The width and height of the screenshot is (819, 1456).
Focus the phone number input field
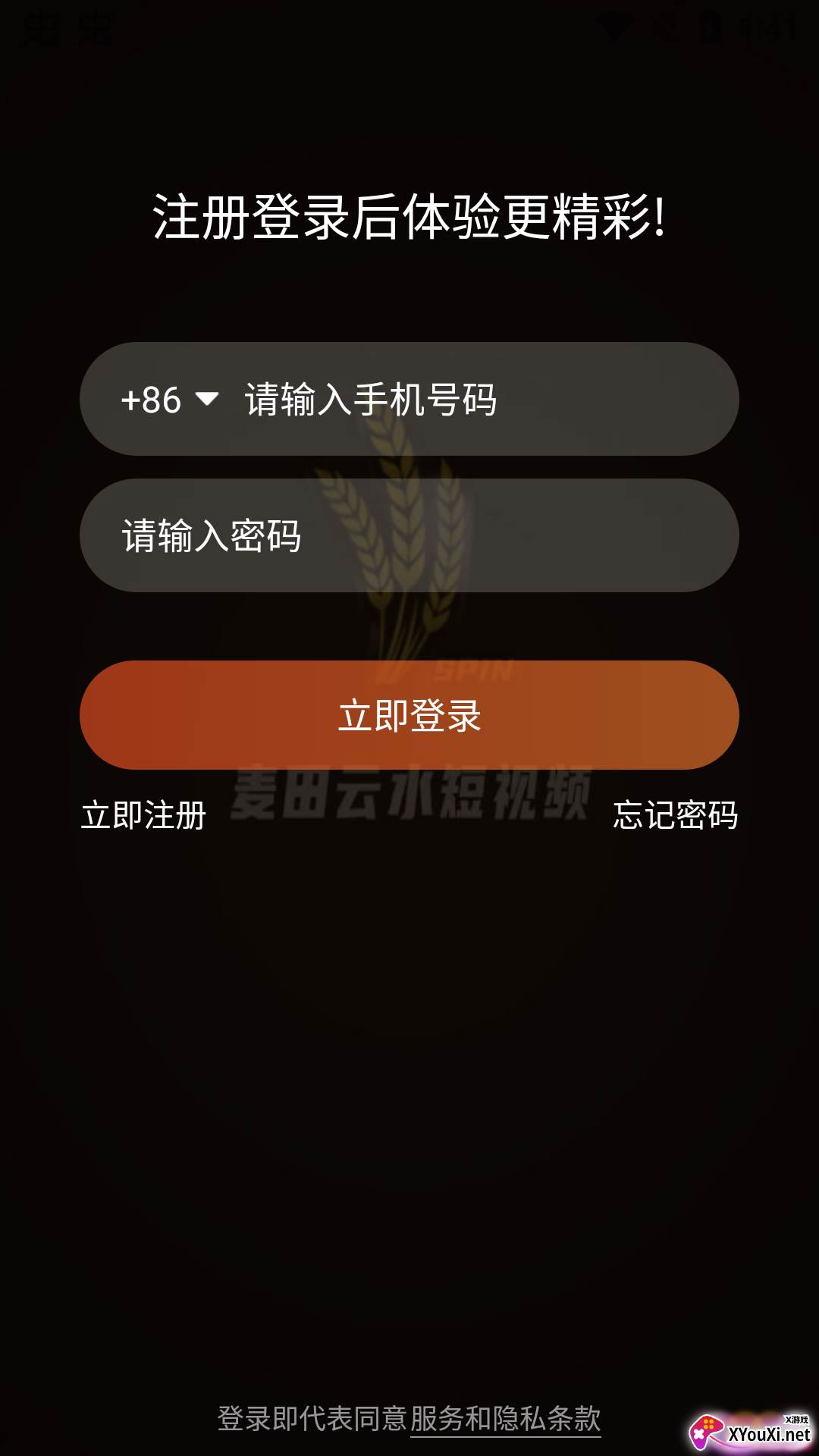[470, 399]
